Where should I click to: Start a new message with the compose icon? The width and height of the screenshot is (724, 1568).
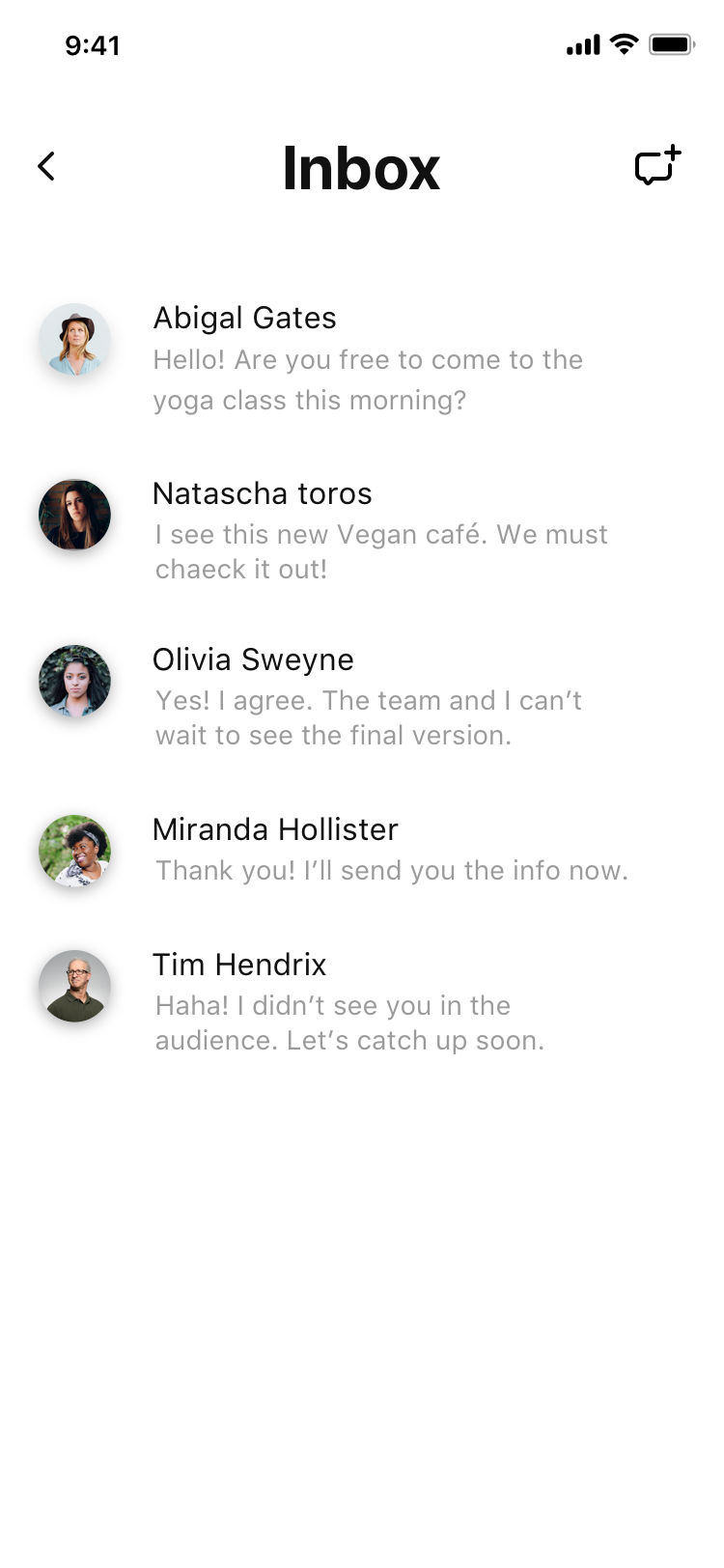click(x=657, y=166)
